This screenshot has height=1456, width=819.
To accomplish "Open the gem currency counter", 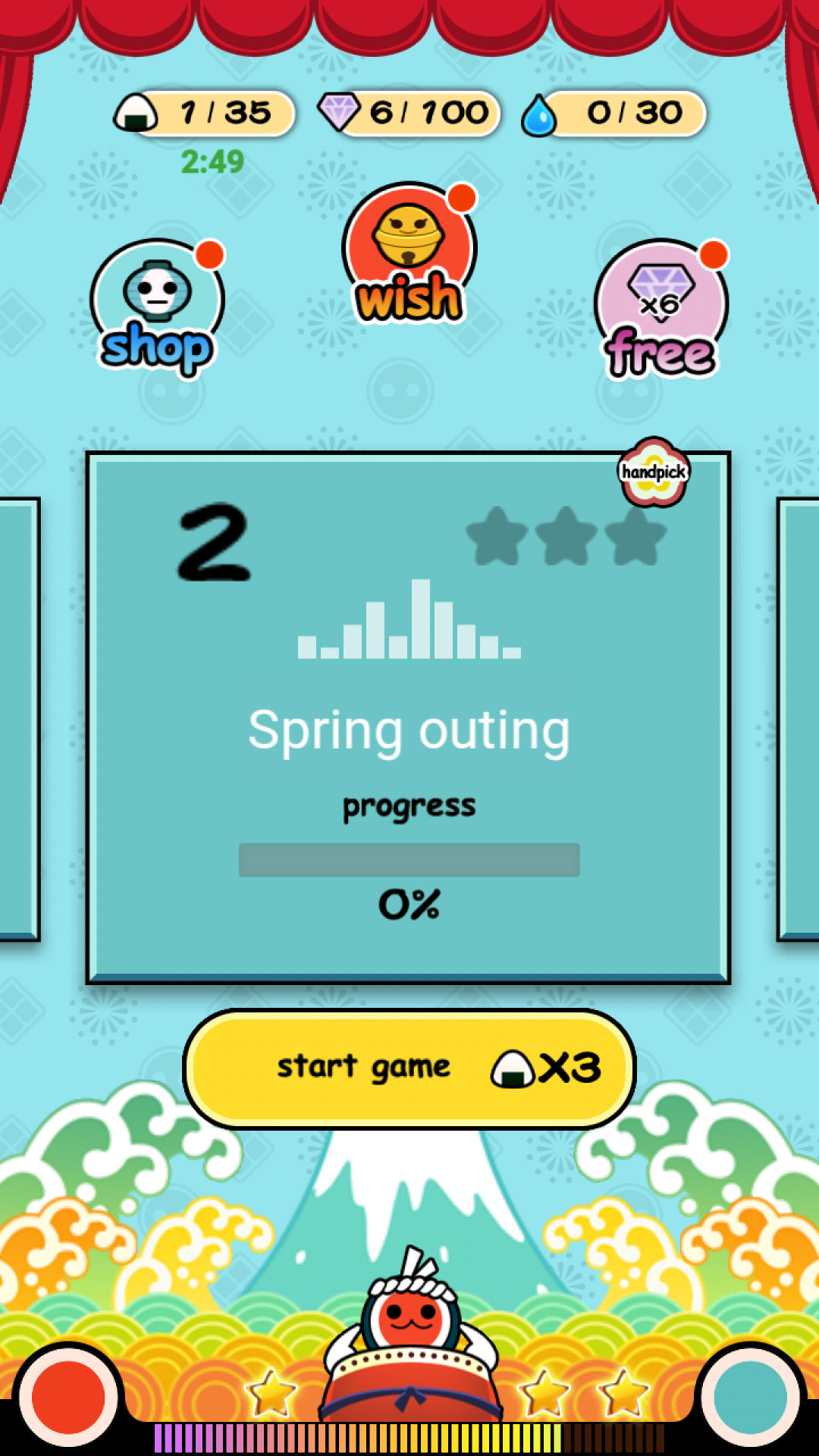I will pos(409,114).
